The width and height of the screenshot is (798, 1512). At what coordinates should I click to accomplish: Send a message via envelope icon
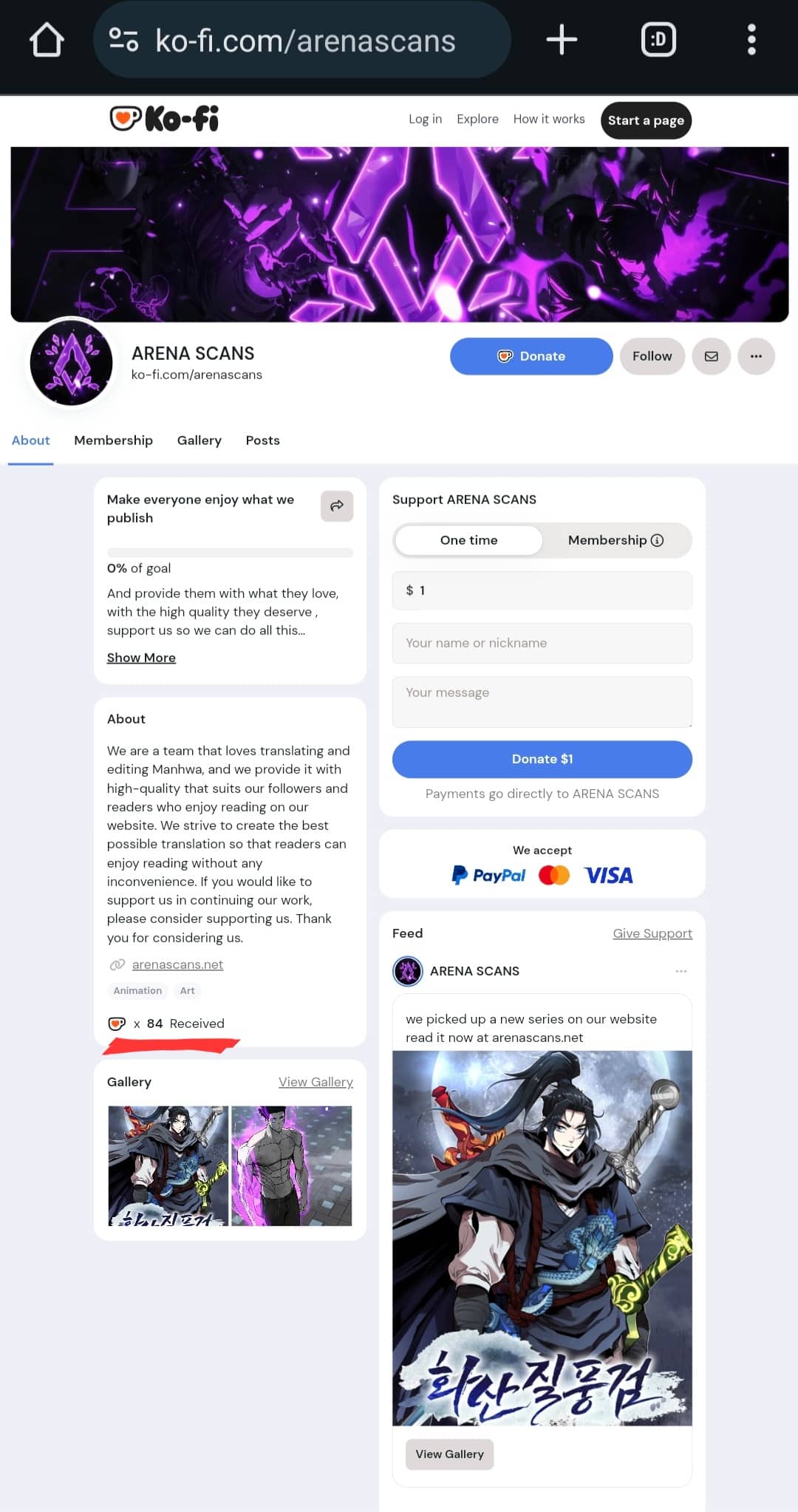click(x=711, y=356)
